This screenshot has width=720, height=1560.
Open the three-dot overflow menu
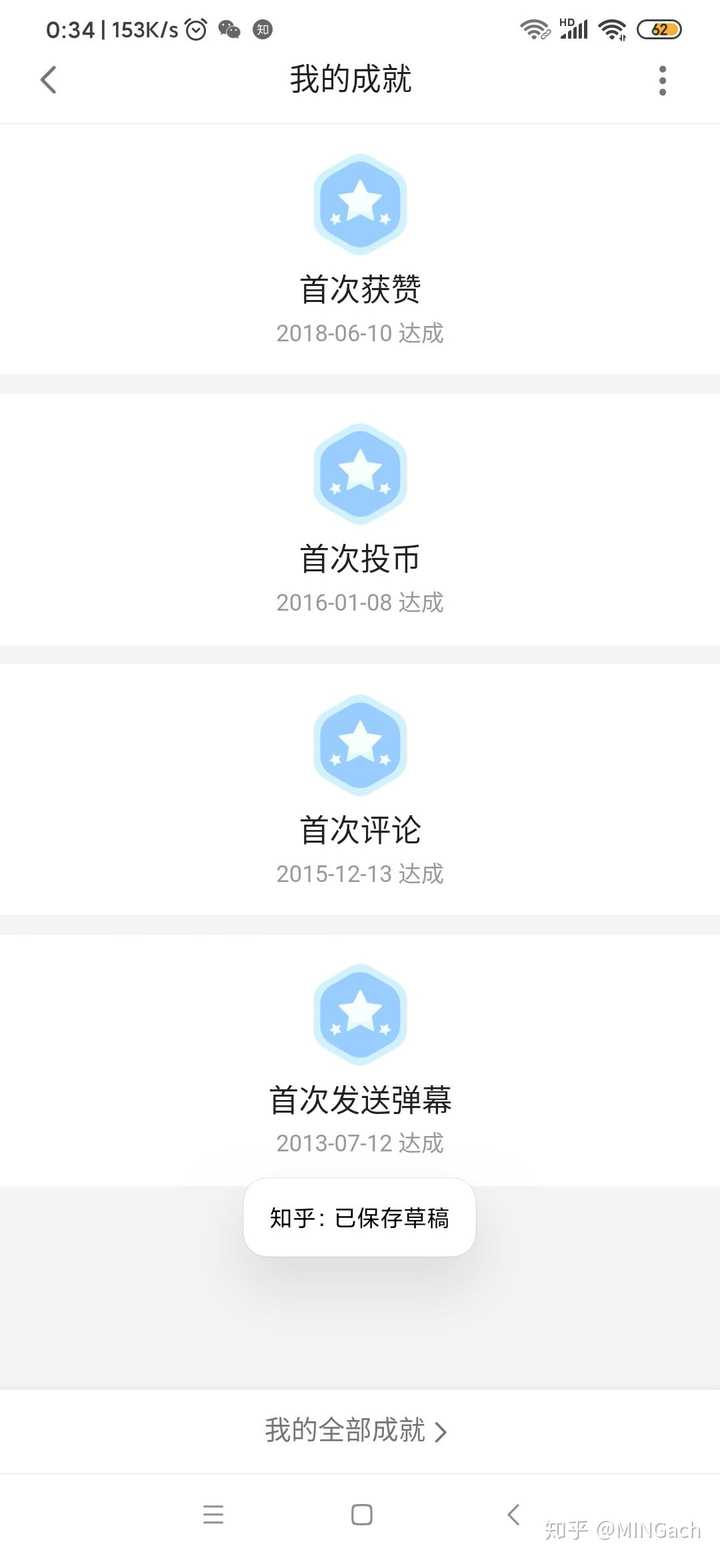click(x=662, y=81)
